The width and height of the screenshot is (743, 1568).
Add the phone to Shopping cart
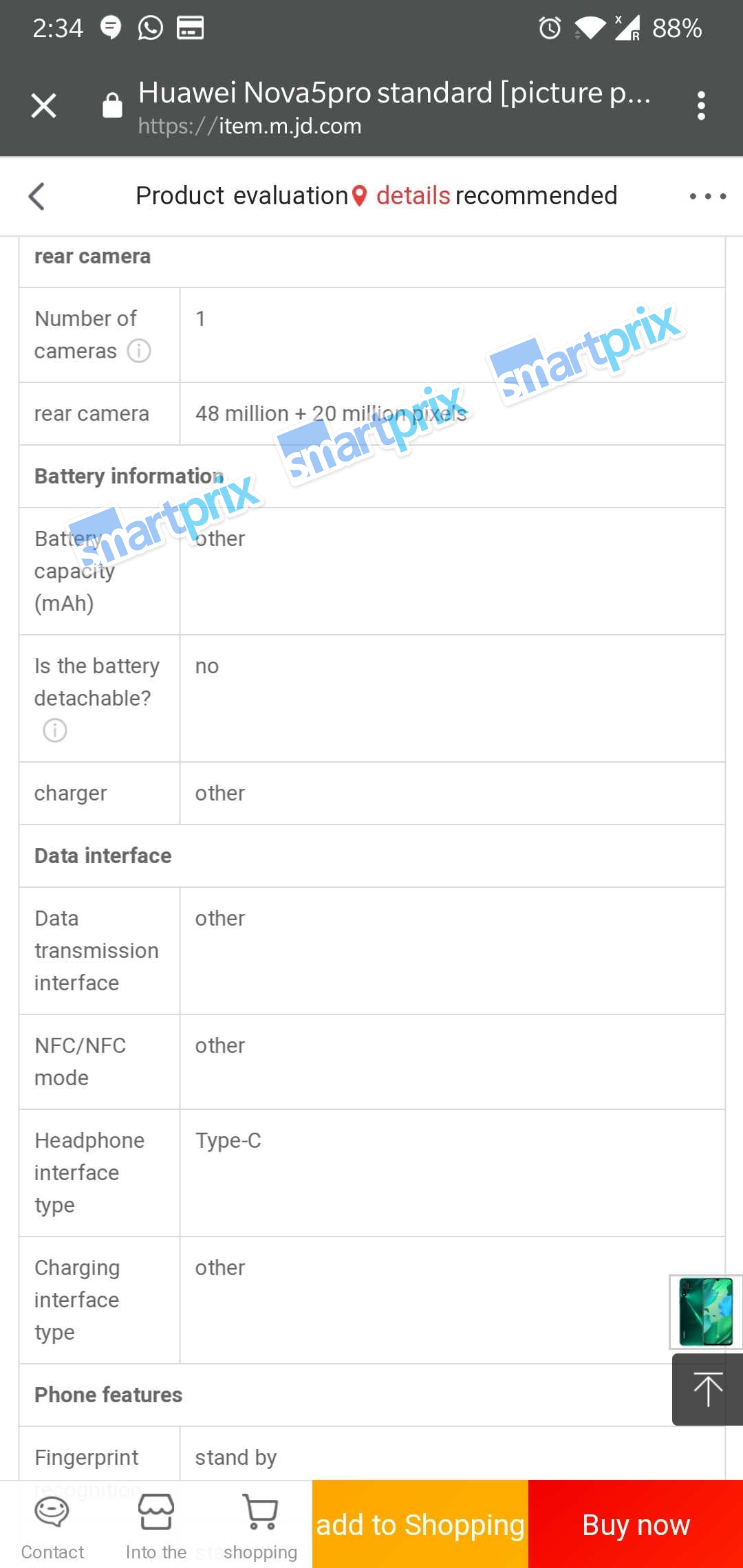pyautogui.click(x=420, y=1524)
